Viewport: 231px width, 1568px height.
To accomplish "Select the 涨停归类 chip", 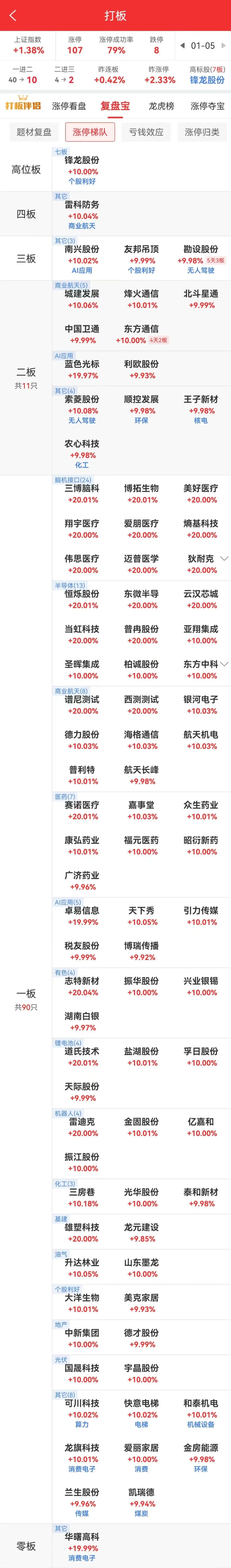I will 202,132.
